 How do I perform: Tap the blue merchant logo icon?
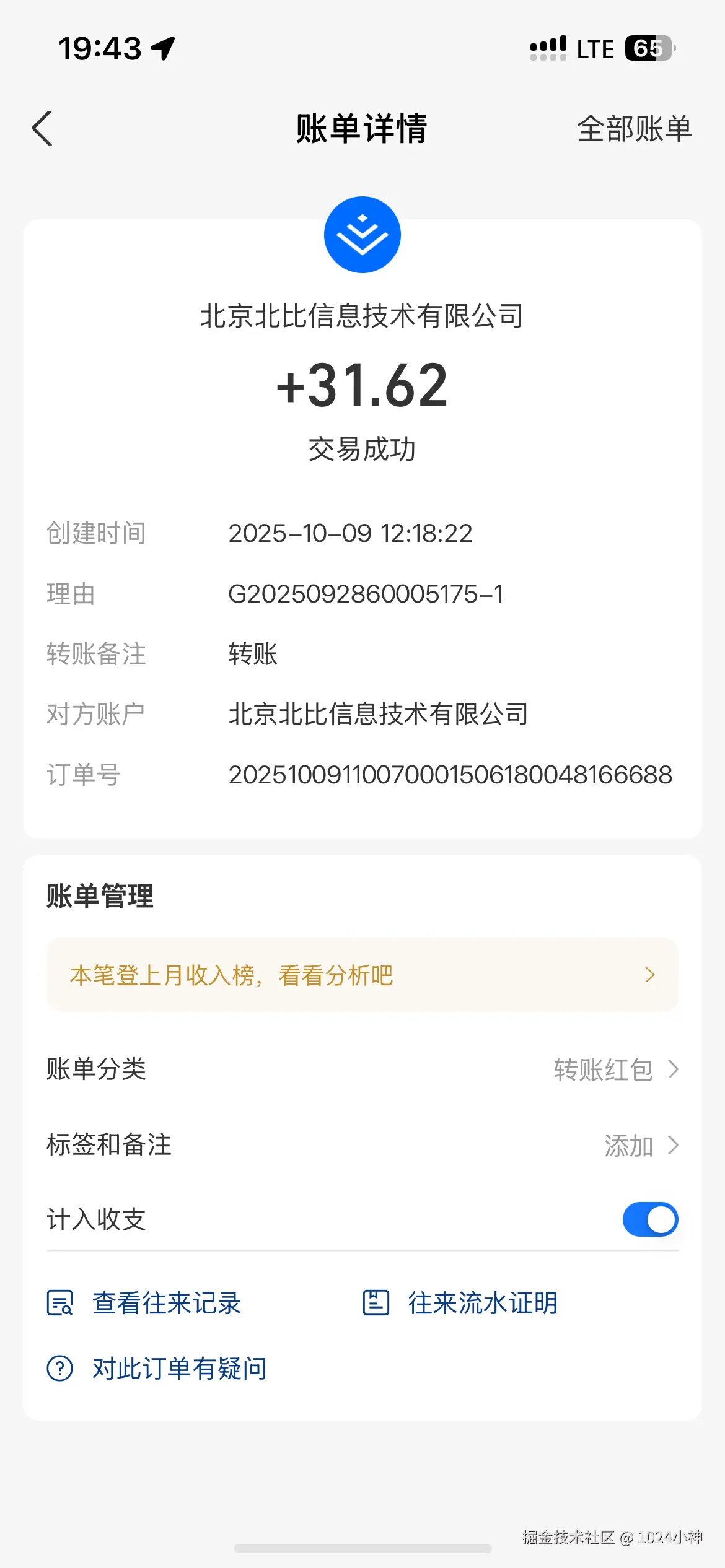[x=362, y=234]
